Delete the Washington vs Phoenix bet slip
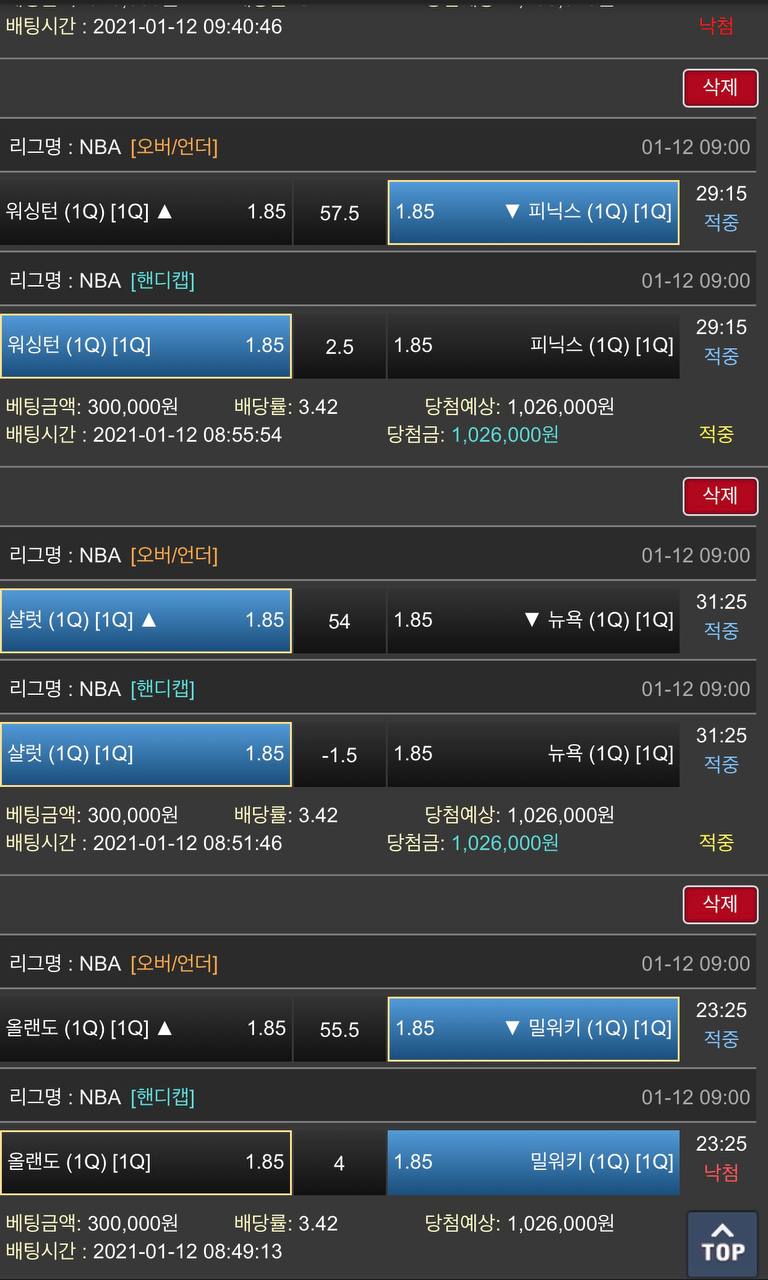The height and width of the screenshot is (1280, 768). click(720, 87)
